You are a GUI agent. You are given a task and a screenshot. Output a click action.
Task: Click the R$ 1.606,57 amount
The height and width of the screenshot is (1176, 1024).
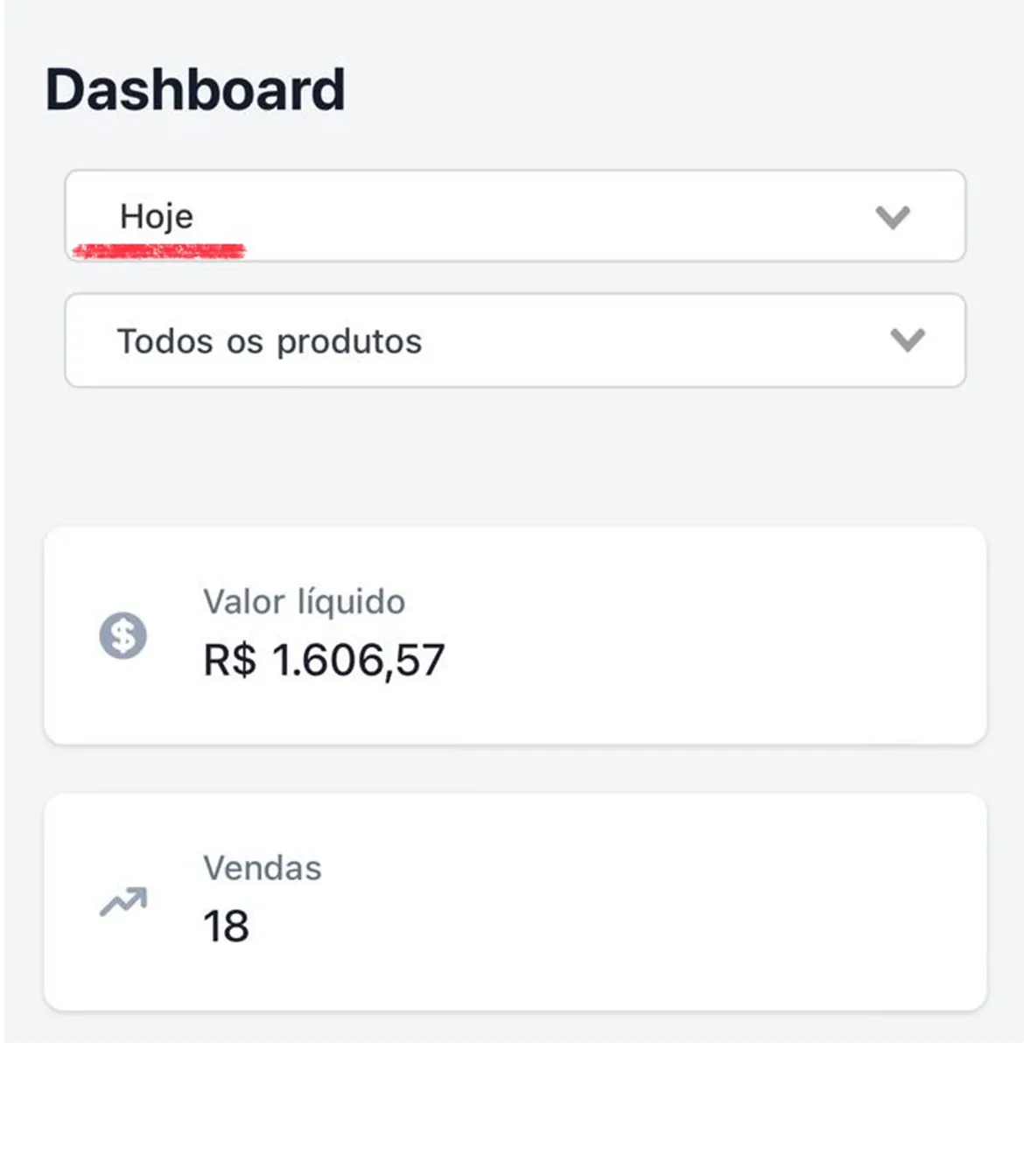(324, 661)
